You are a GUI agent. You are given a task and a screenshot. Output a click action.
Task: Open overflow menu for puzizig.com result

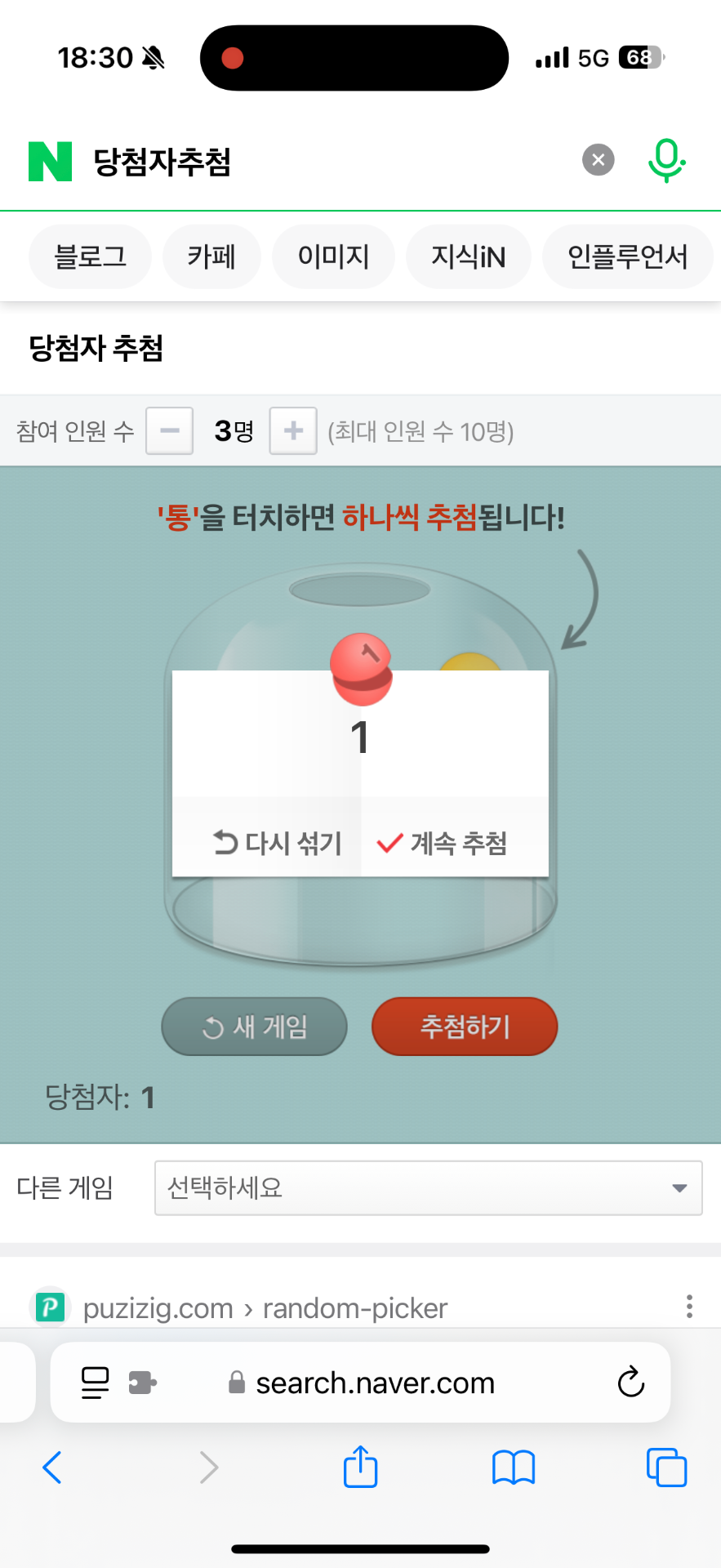(x=690, y=1307)
